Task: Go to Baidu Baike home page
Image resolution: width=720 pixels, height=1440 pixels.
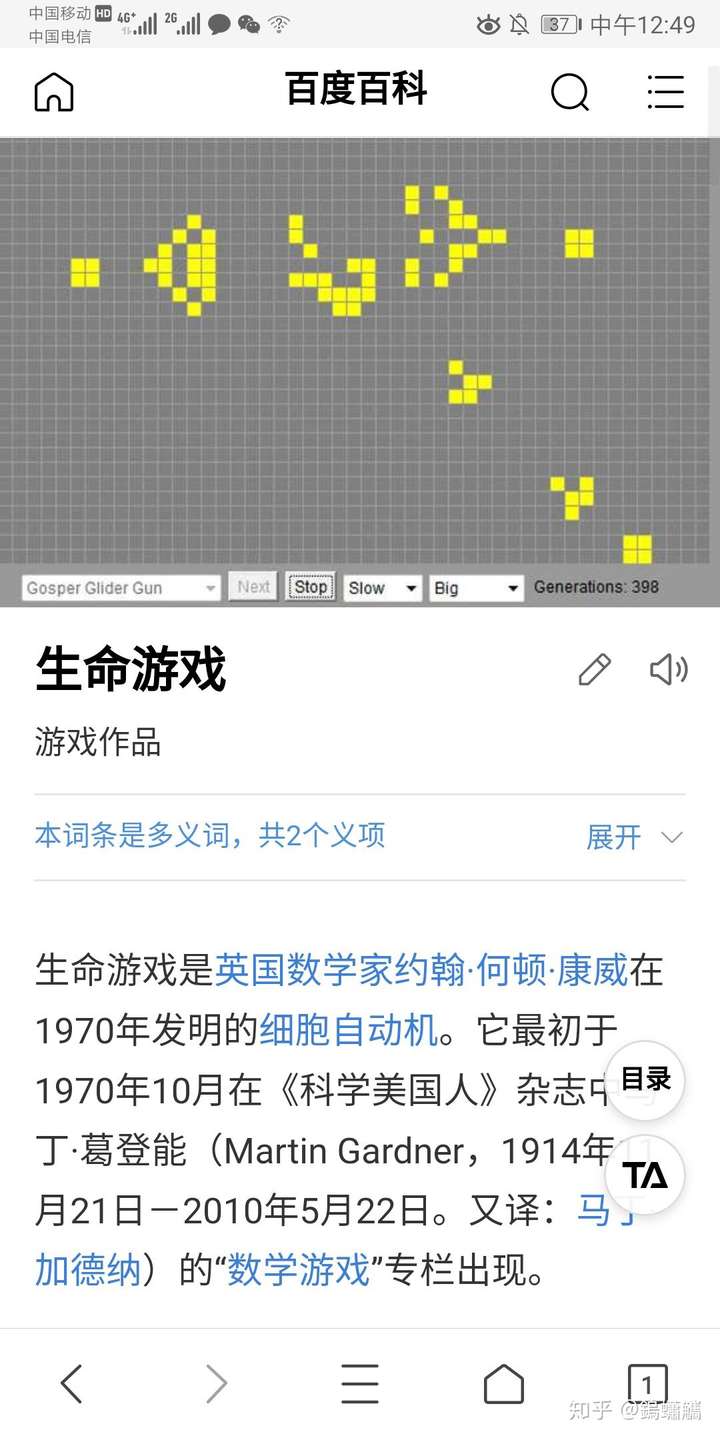Action: coord(54,93)
